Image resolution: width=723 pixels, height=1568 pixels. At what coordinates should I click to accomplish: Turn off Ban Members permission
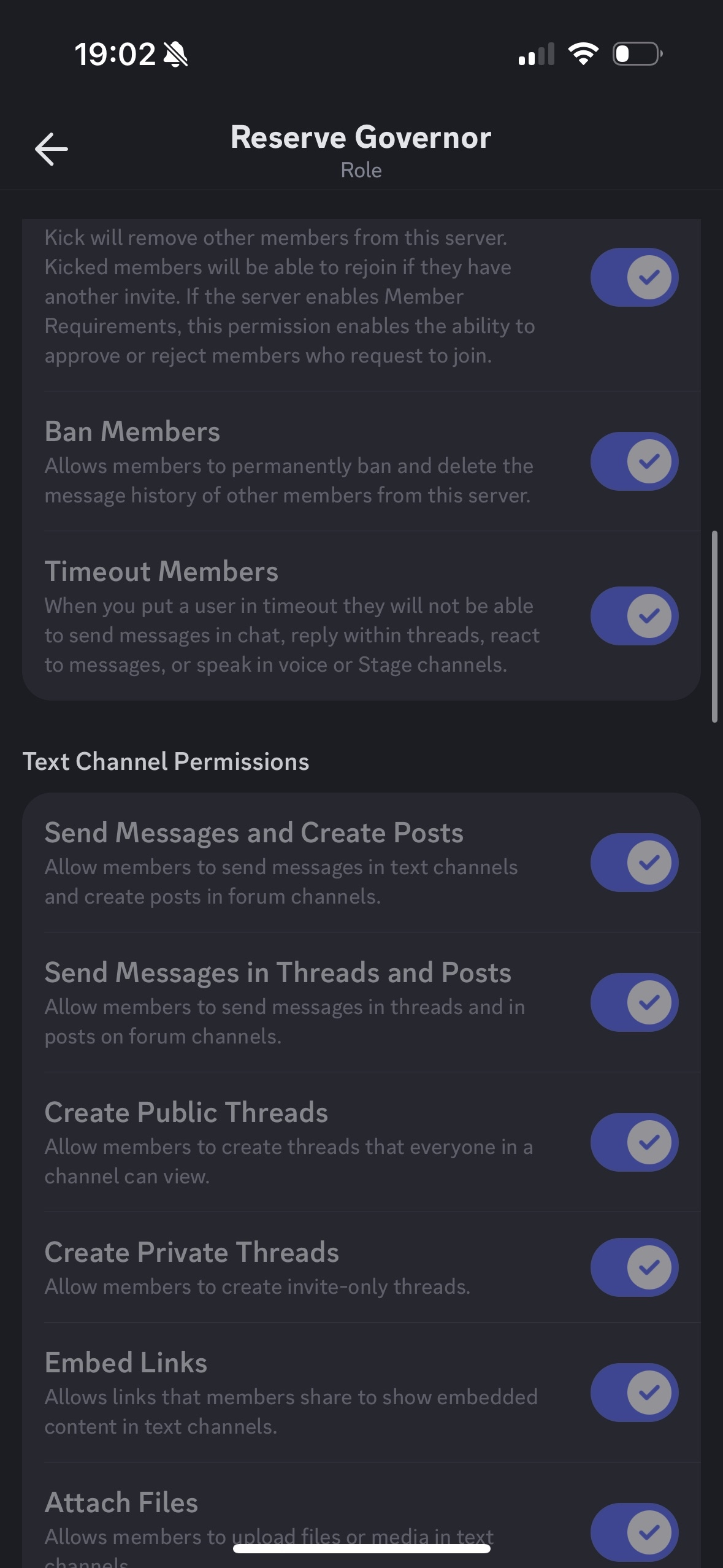634,461
